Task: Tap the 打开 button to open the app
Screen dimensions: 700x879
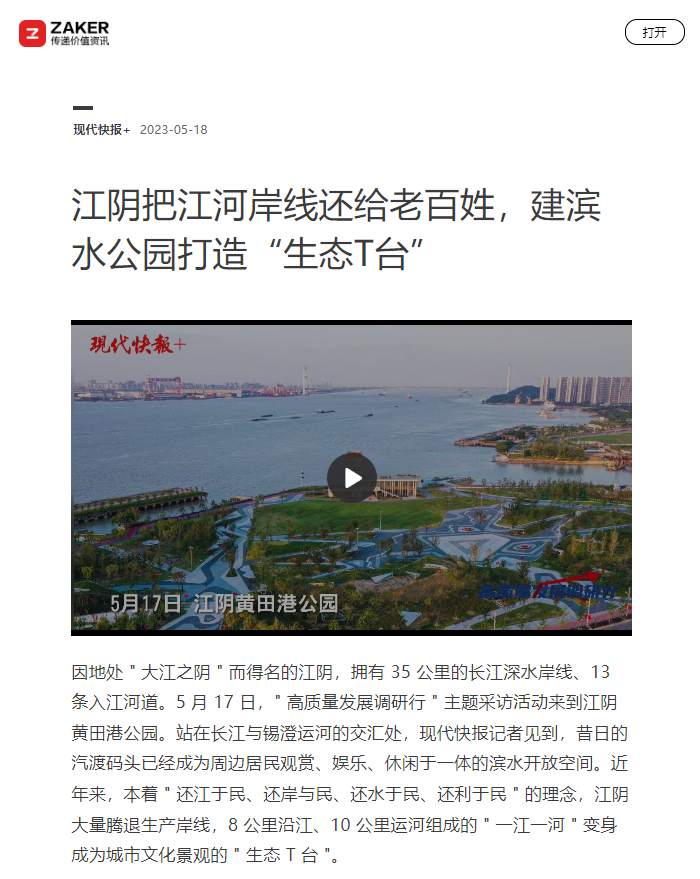Action: [654, 32]
